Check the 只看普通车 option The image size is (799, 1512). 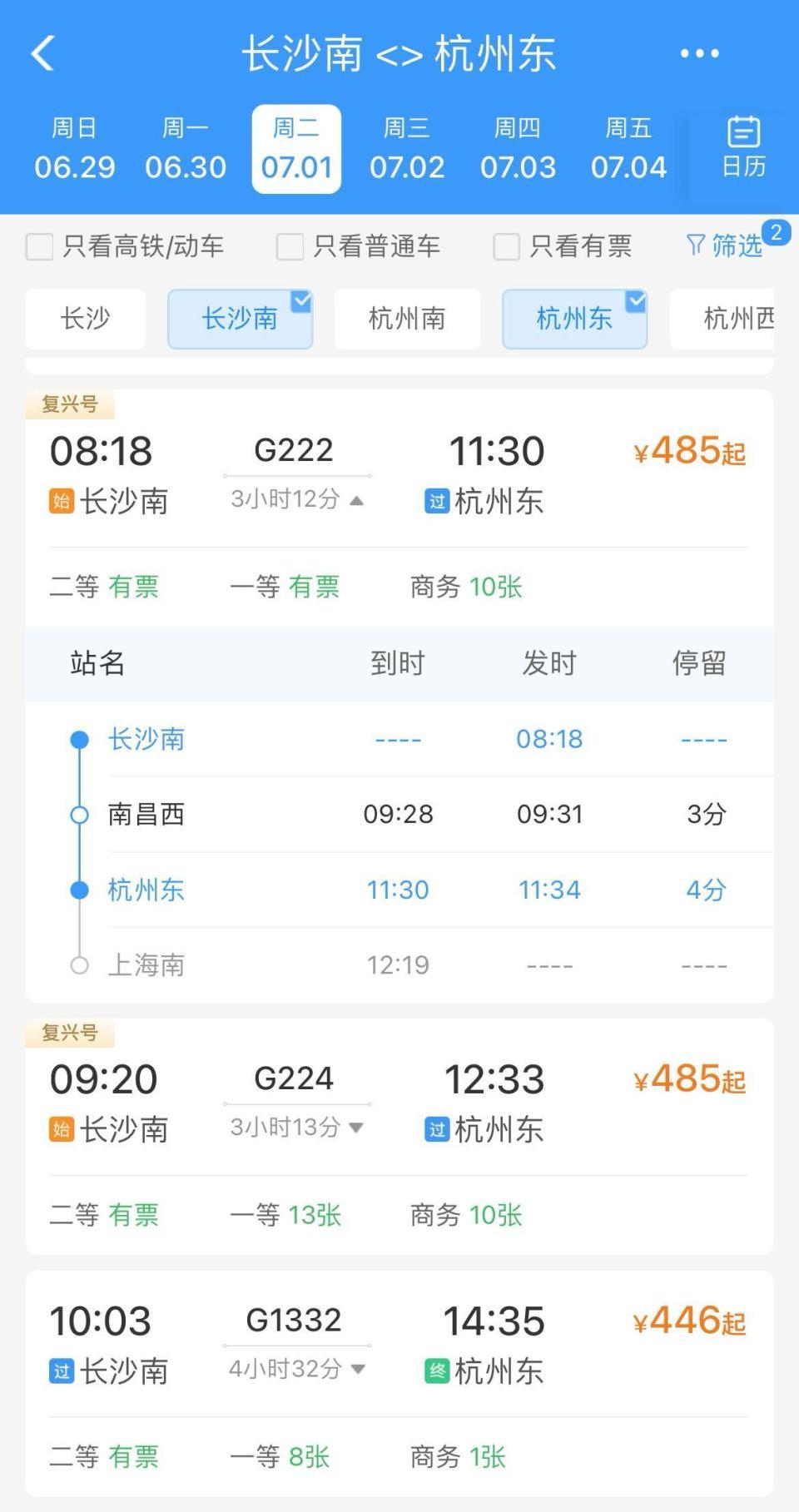tap(290, 245)
